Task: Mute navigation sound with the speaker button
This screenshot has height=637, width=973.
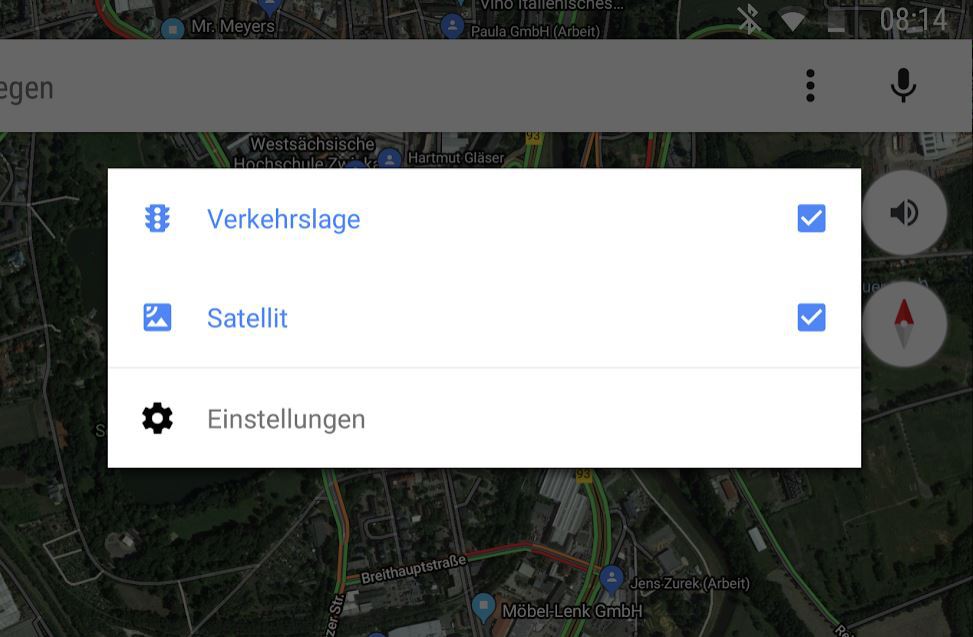Action: [x=904, y=213]
